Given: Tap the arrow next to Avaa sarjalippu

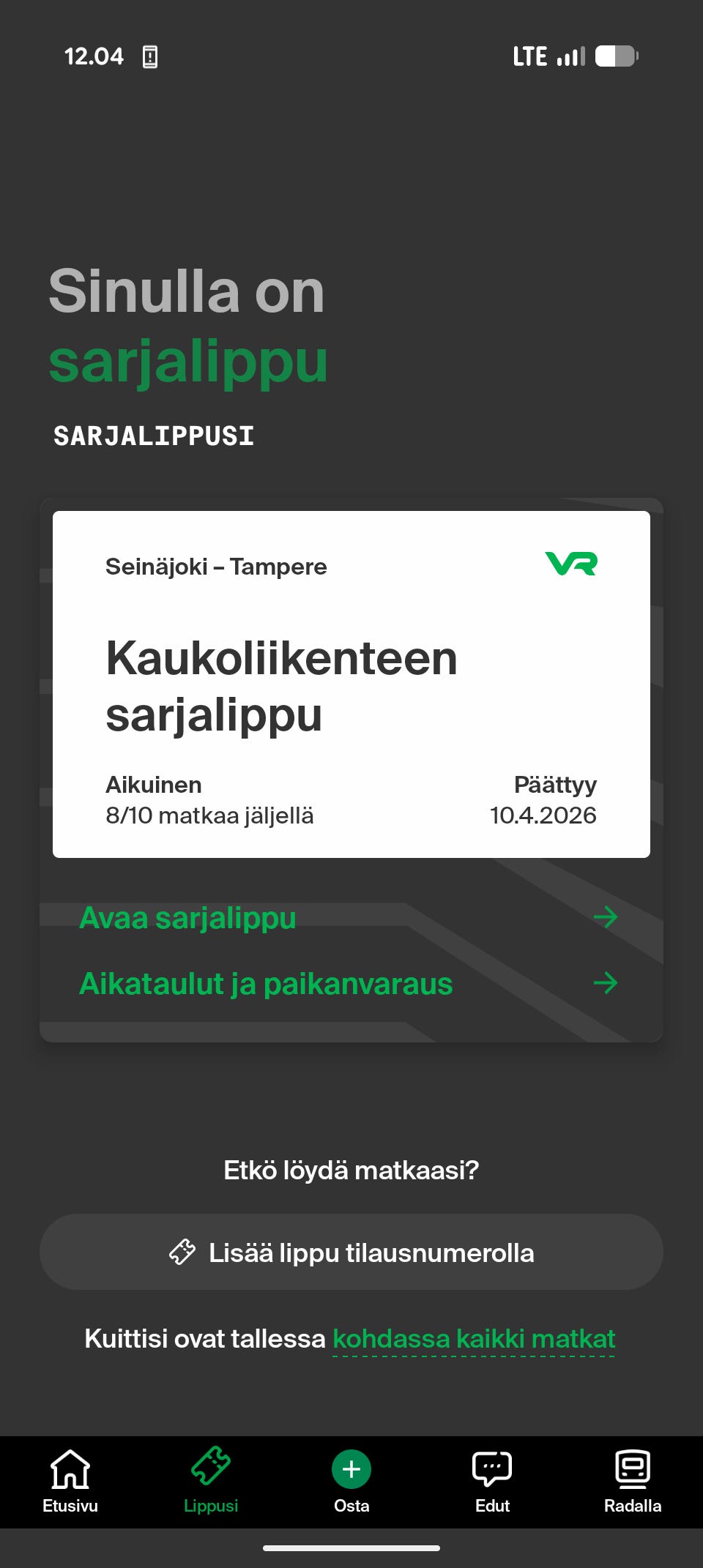Looking at the screenshot, I should pyautogui.click(x=606, y=917).
